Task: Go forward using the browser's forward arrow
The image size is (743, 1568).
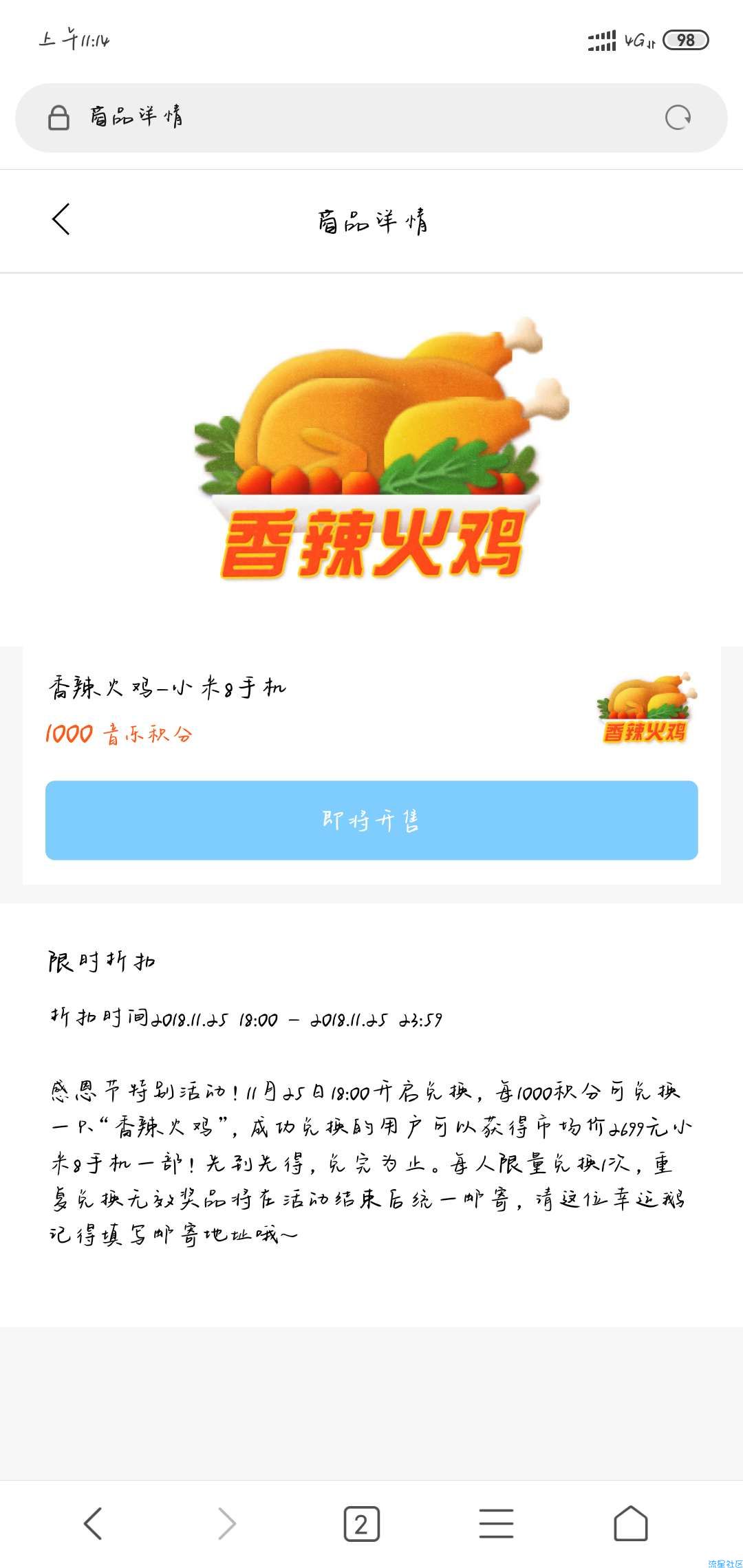Action: 227,1523
